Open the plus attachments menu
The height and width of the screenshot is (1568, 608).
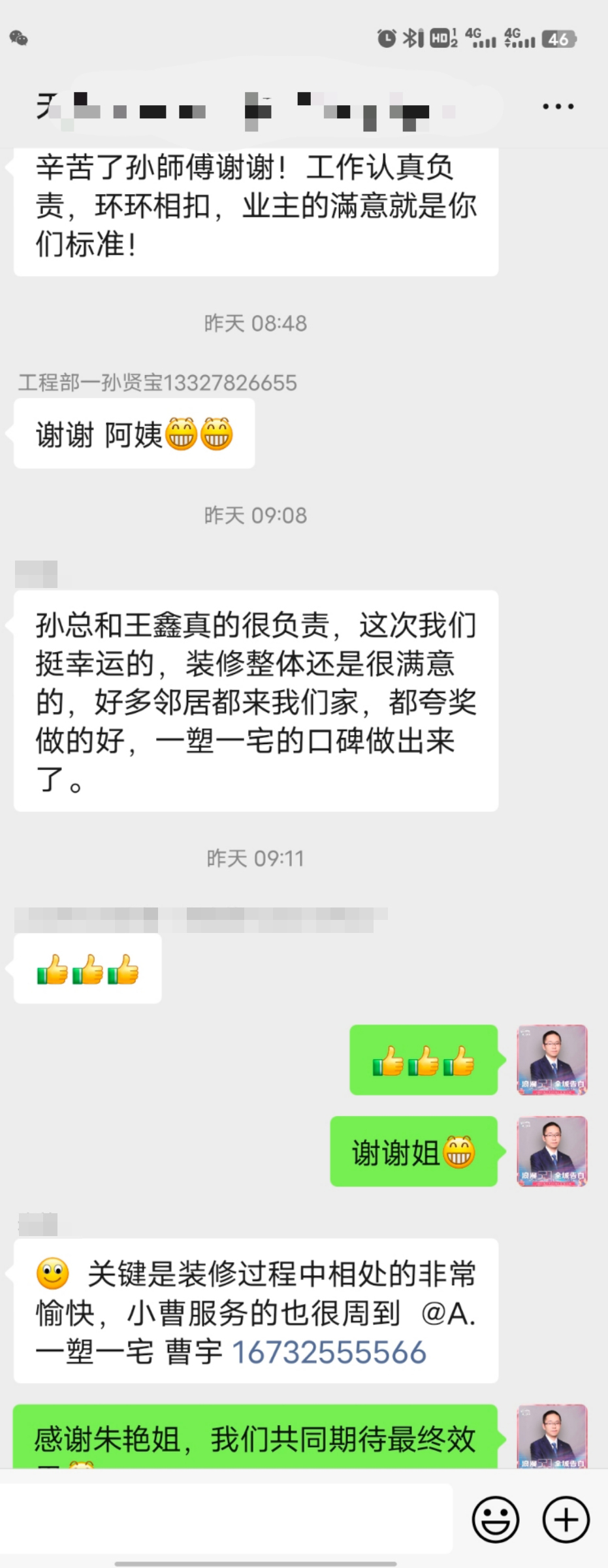(x=566, y=1520)
